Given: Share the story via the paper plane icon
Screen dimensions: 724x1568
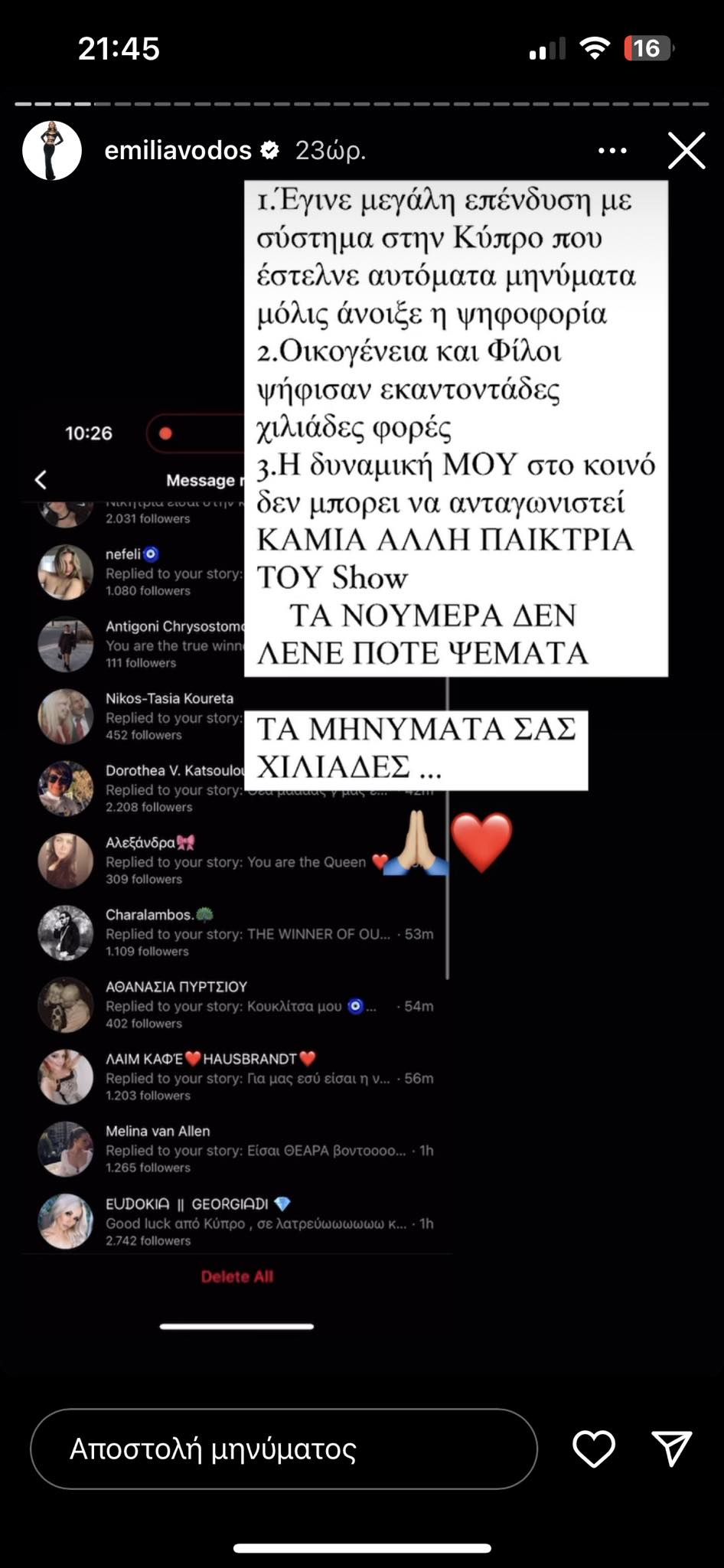Looking at the screenshot, I should (672, 1449).
